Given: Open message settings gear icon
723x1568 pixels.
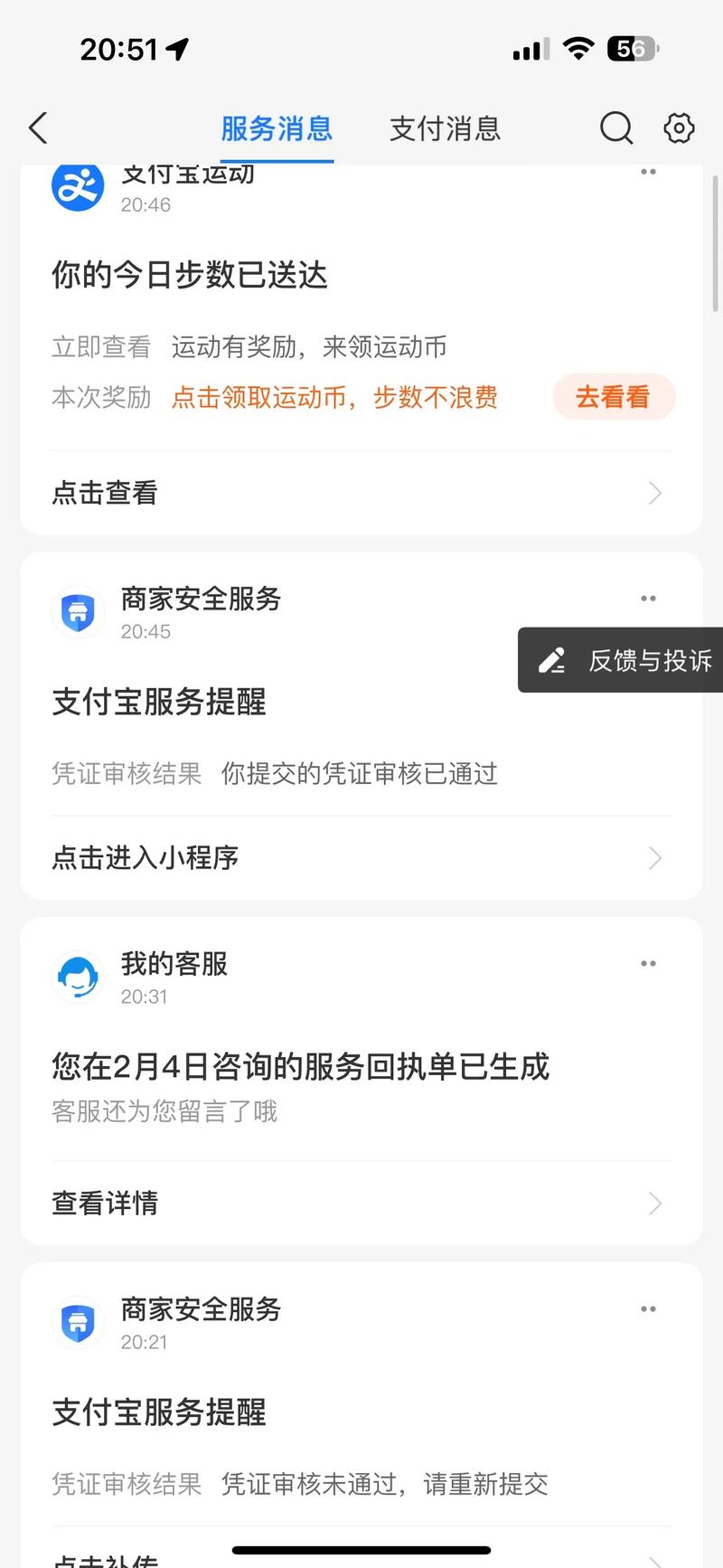Looking at the screenshot, I should [x=679, y=128].
